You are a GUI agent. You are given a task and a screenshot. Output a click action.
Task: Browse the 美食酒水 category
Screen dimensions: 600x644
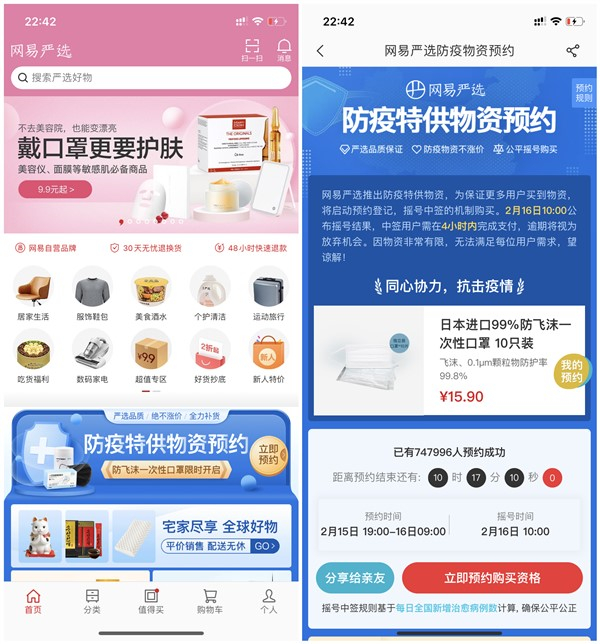tap(151, 294)
